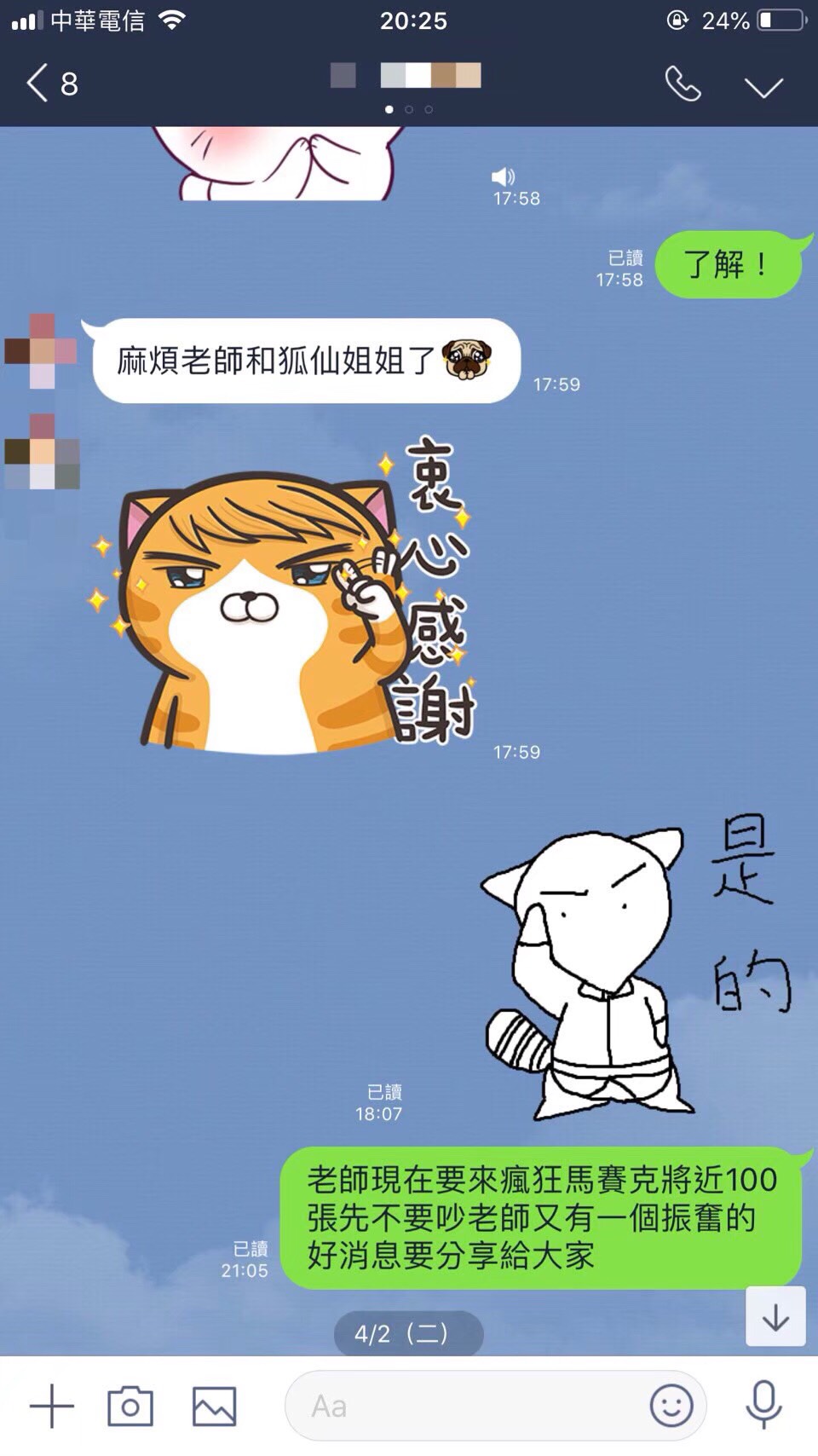This screenshot has height=1456, width=818.
Task: Start a voice call
Action: click(683, 84)
